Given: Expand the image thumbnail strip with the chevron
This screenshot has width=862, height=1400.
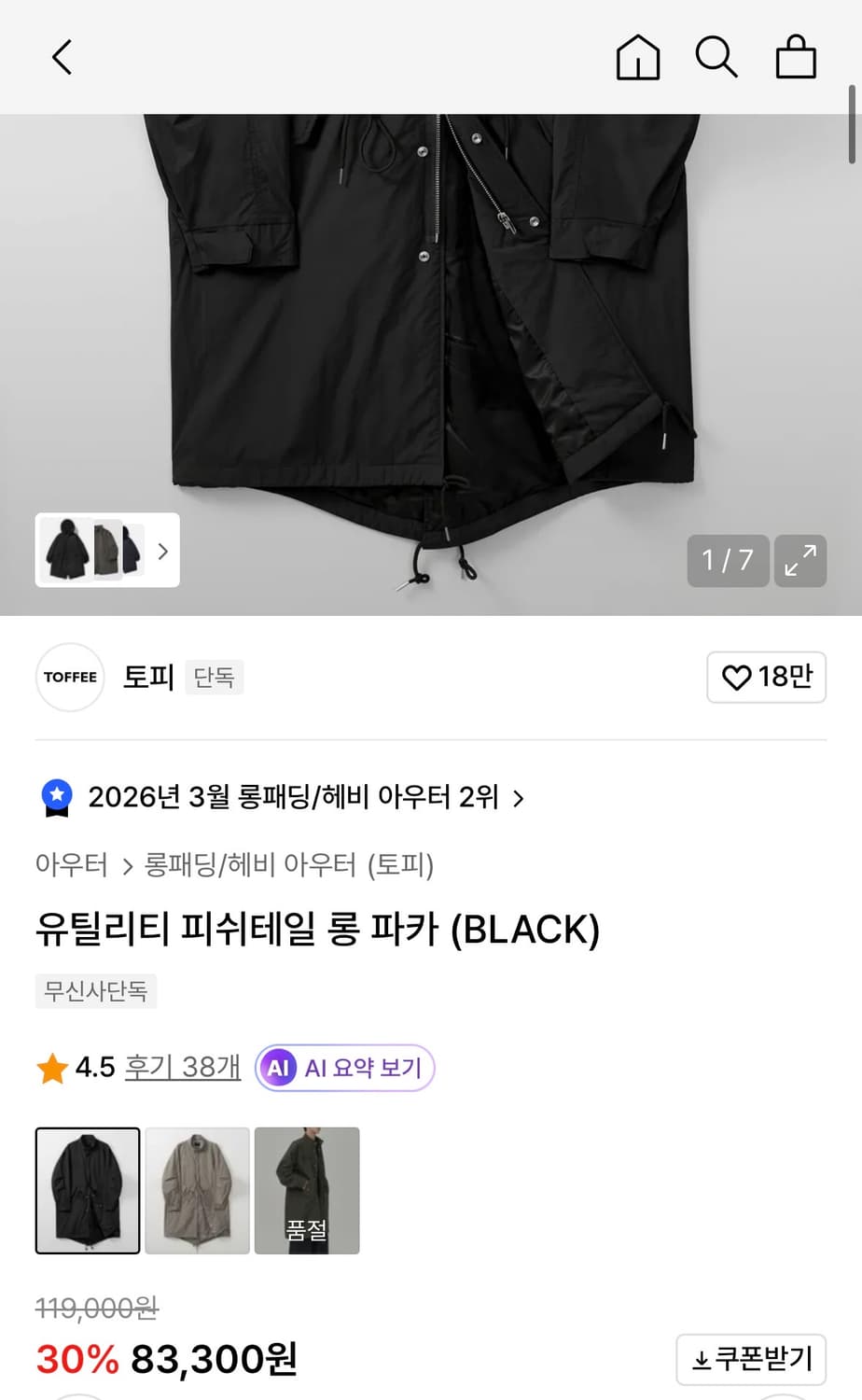Looking at the screenshot, I should [x=162, y=552].
